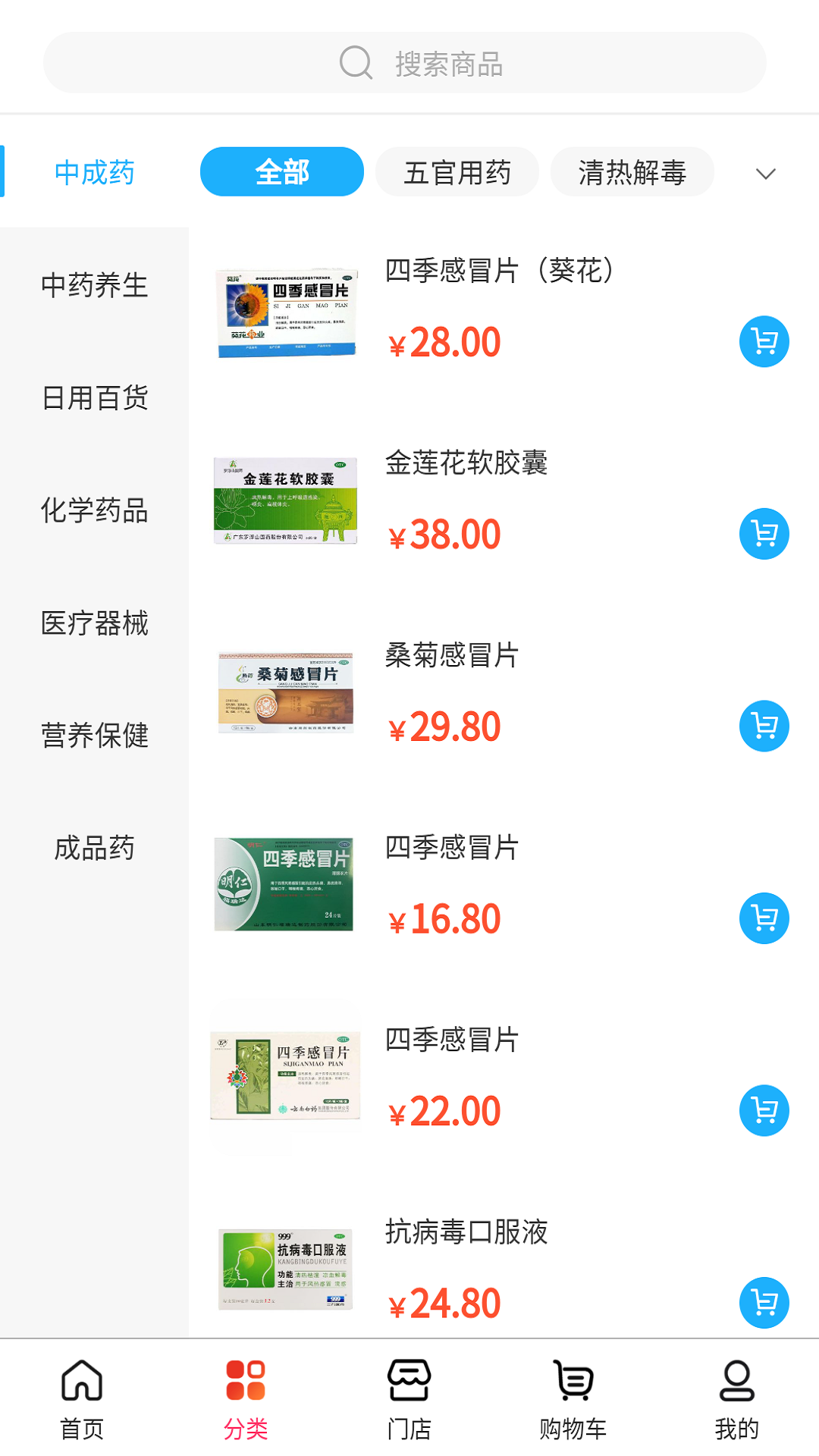Open the 抗病毒口服液 product
The image size is (819, 1456).
click(x=466, y=1232)
